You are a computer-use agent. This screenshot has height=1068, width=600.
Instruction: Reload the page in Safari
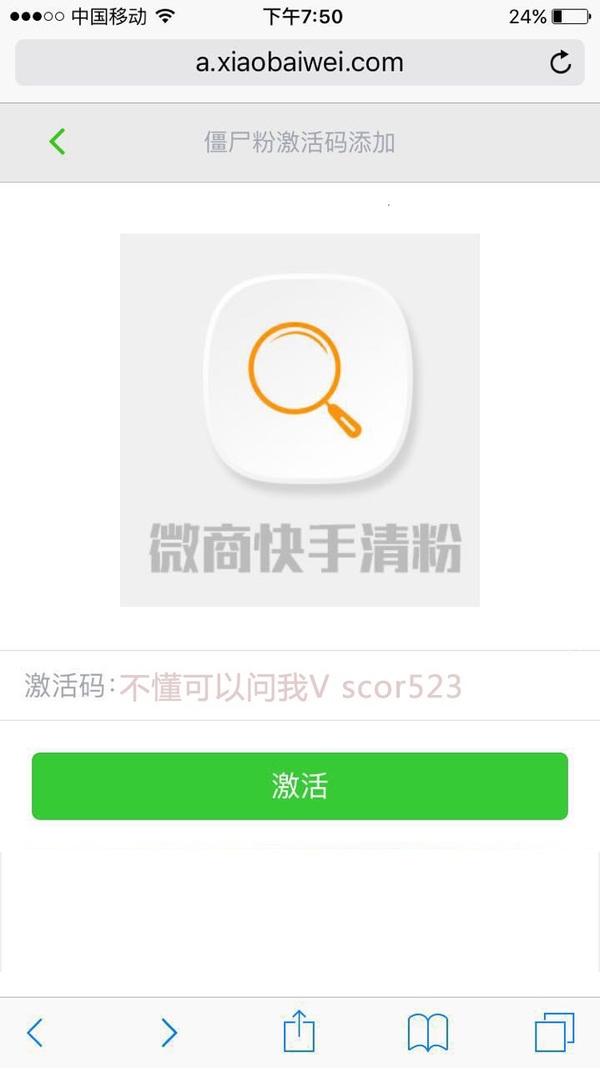tap(561, 62)
